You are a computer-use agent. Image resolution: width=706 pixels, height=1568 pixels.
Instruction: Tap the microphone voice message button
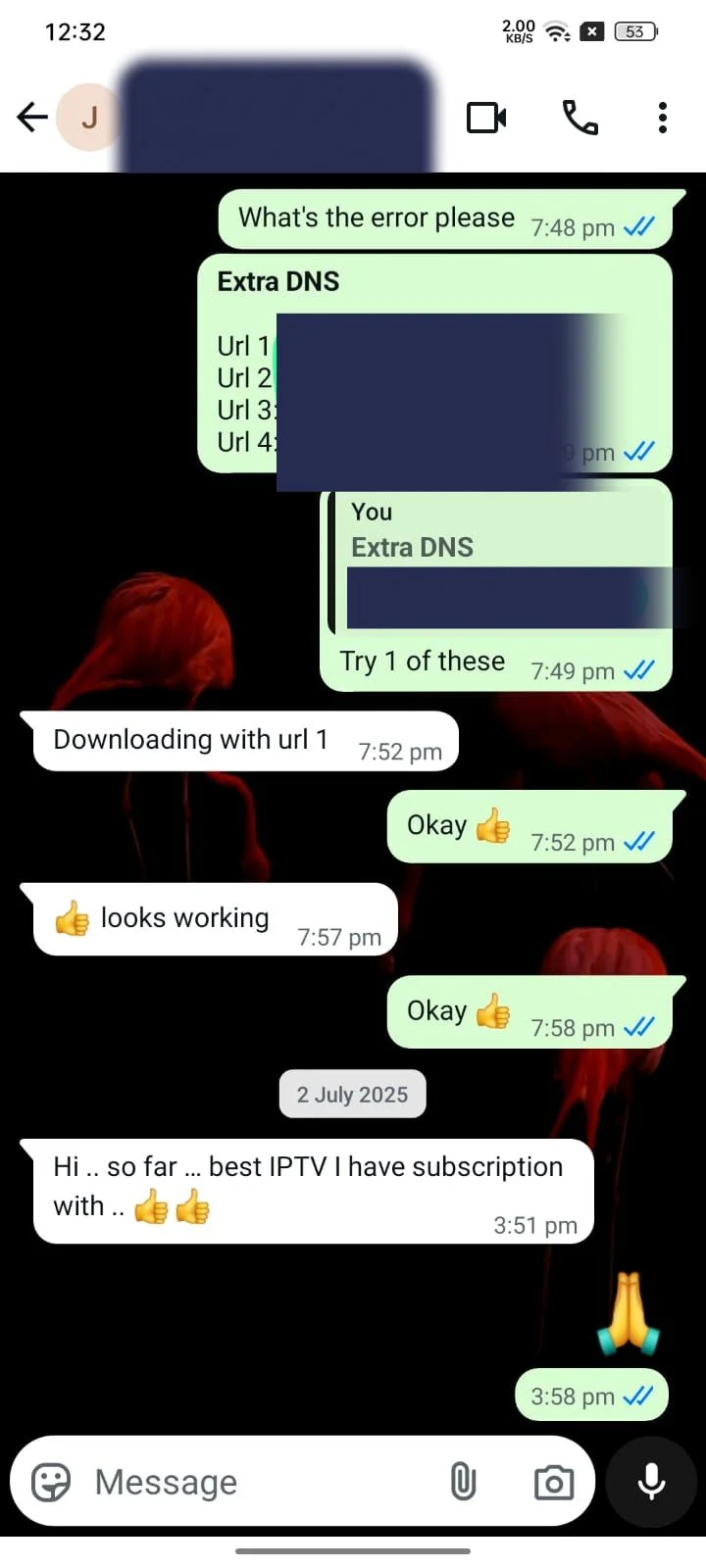point(652,1481)
